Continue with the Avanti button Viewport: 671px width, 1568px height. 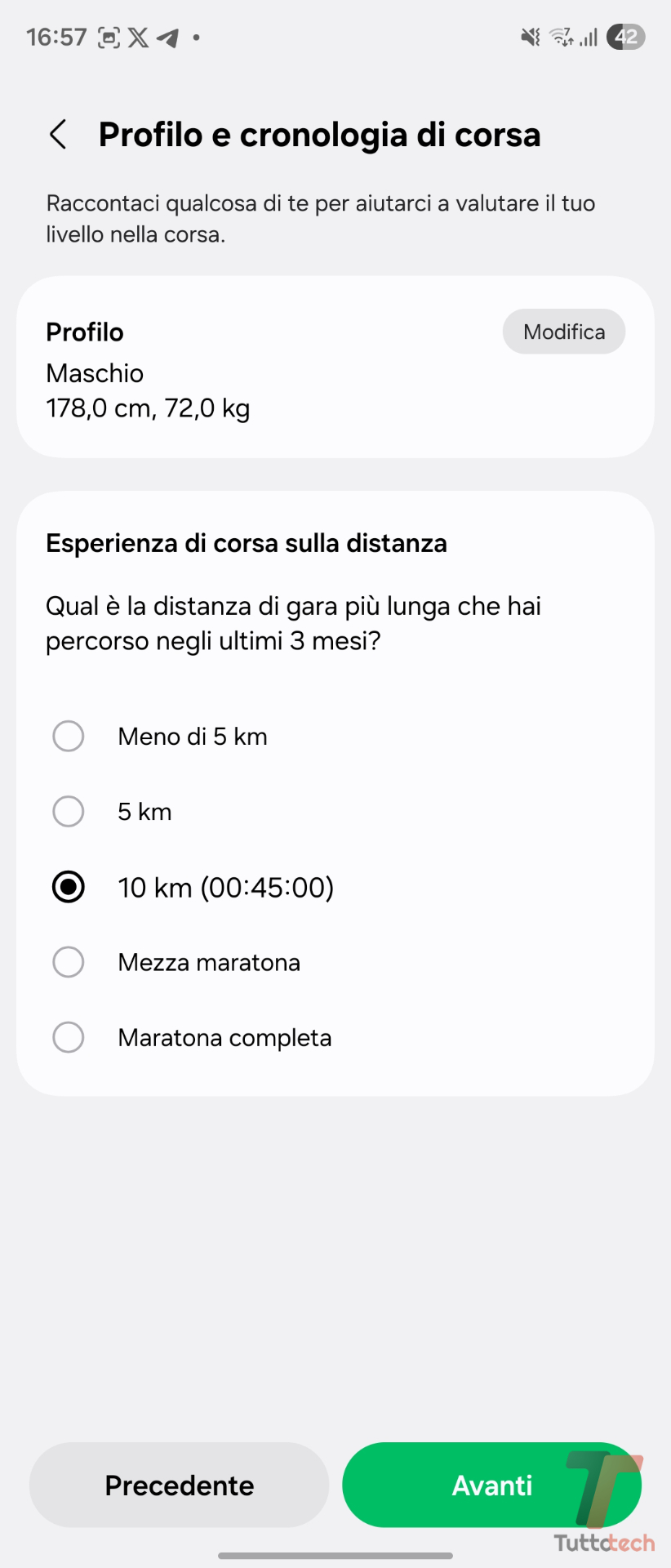pyautogui.click(x=491, y=1485)
